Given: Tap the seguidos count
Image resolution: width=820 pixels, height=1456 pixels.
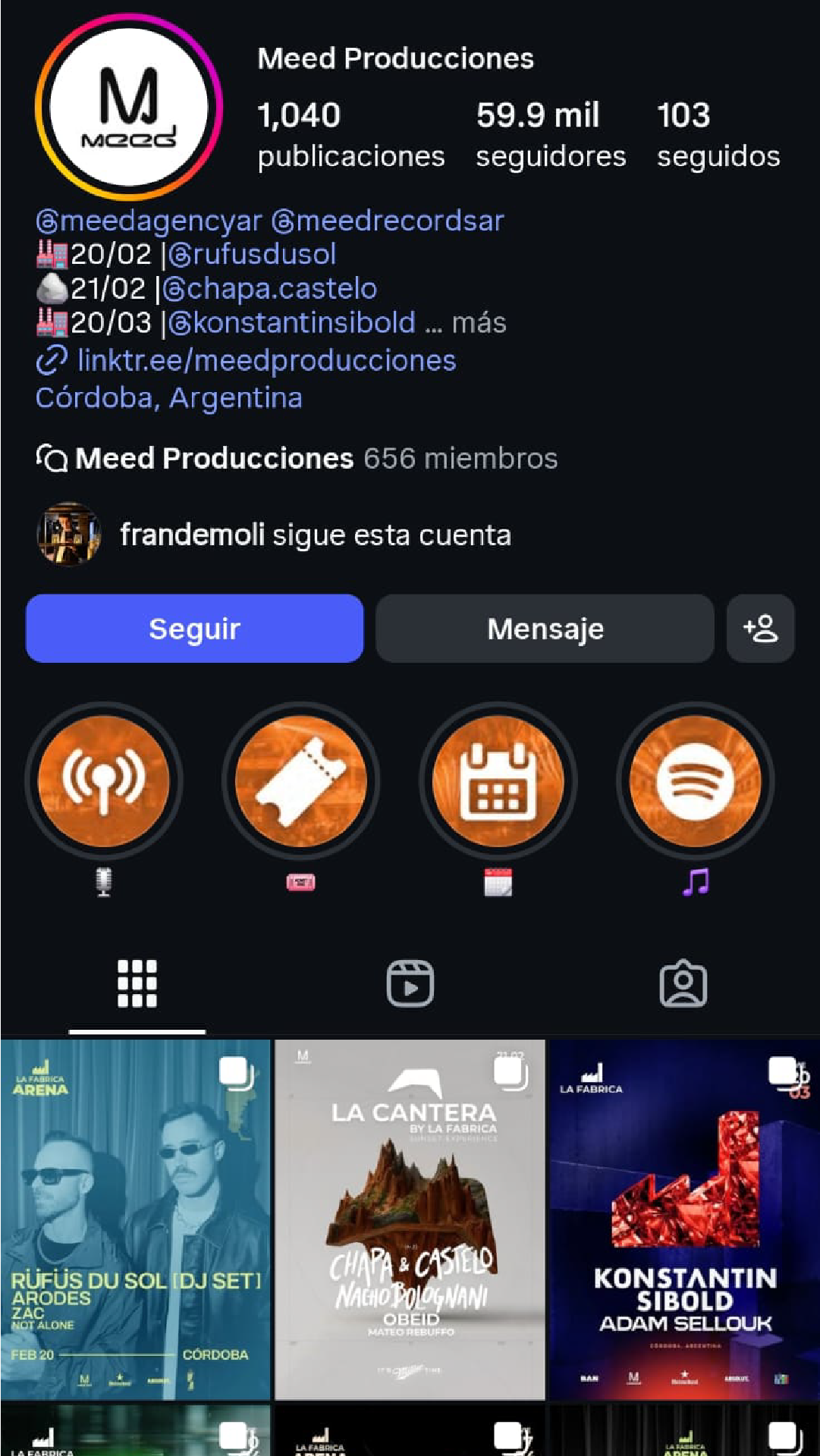Looking at the screenshot, I should pyautogui.click(x=718, y=135).
